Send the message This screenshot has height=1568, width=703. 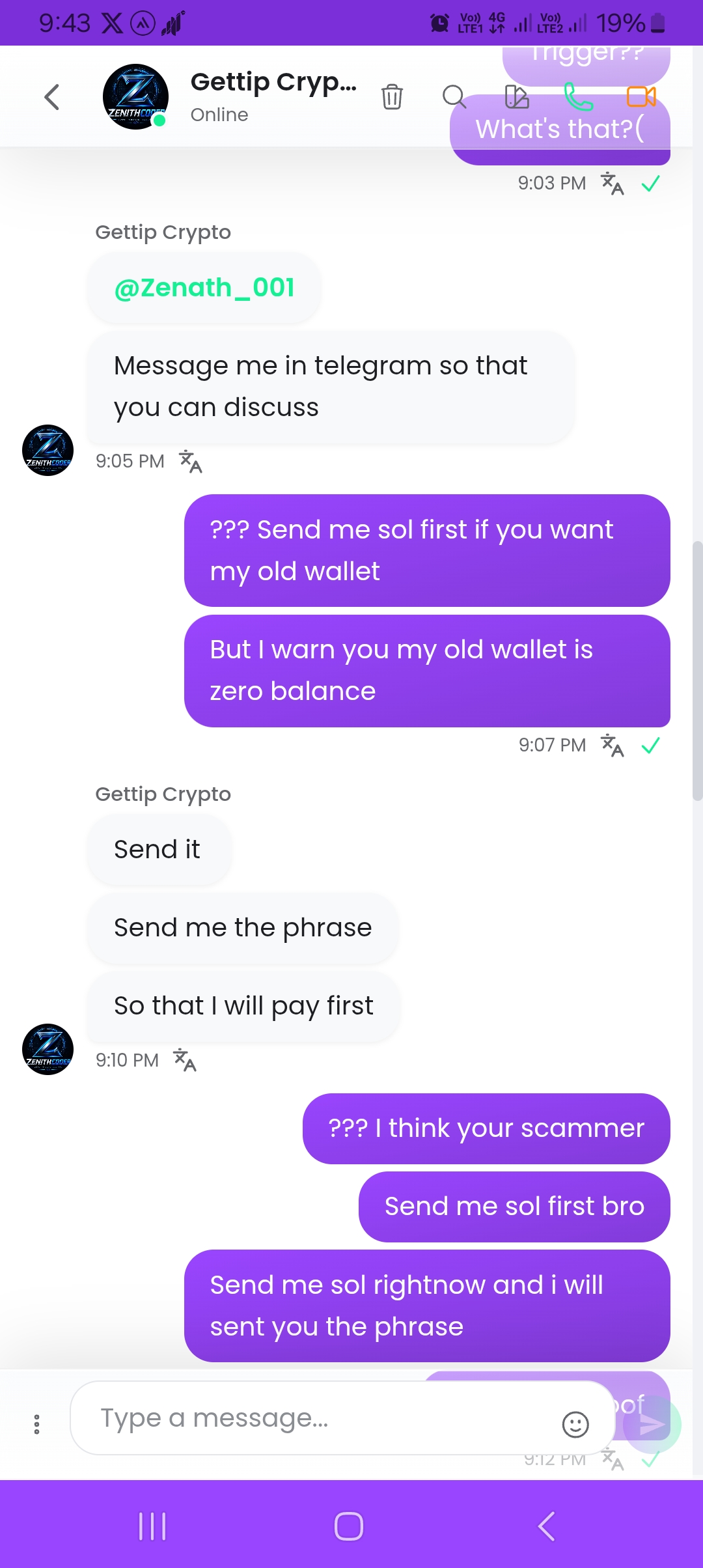coord(652,1425)
